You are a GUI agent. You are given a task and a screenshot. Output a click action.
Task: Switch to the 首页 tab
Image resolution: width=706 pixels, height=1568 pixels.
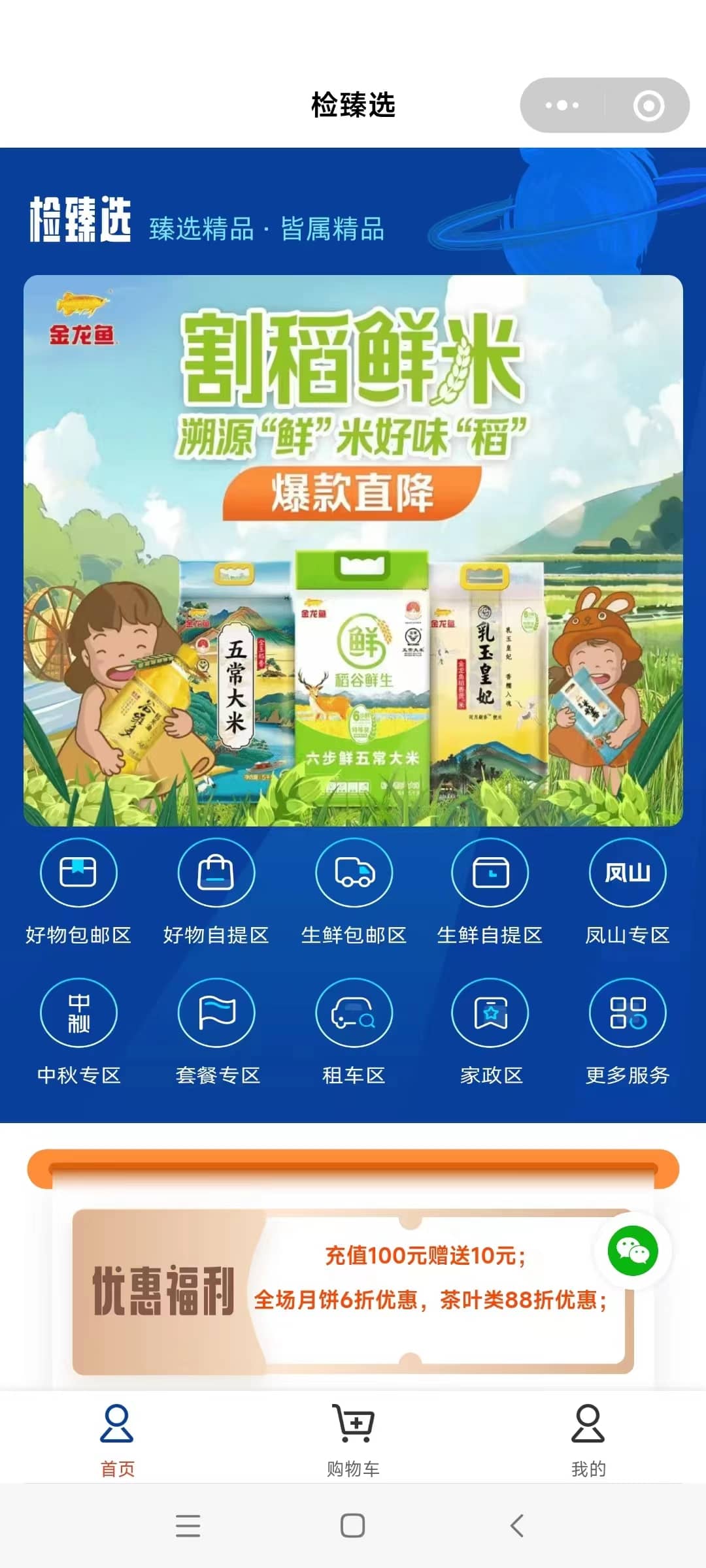[118, 1441]
